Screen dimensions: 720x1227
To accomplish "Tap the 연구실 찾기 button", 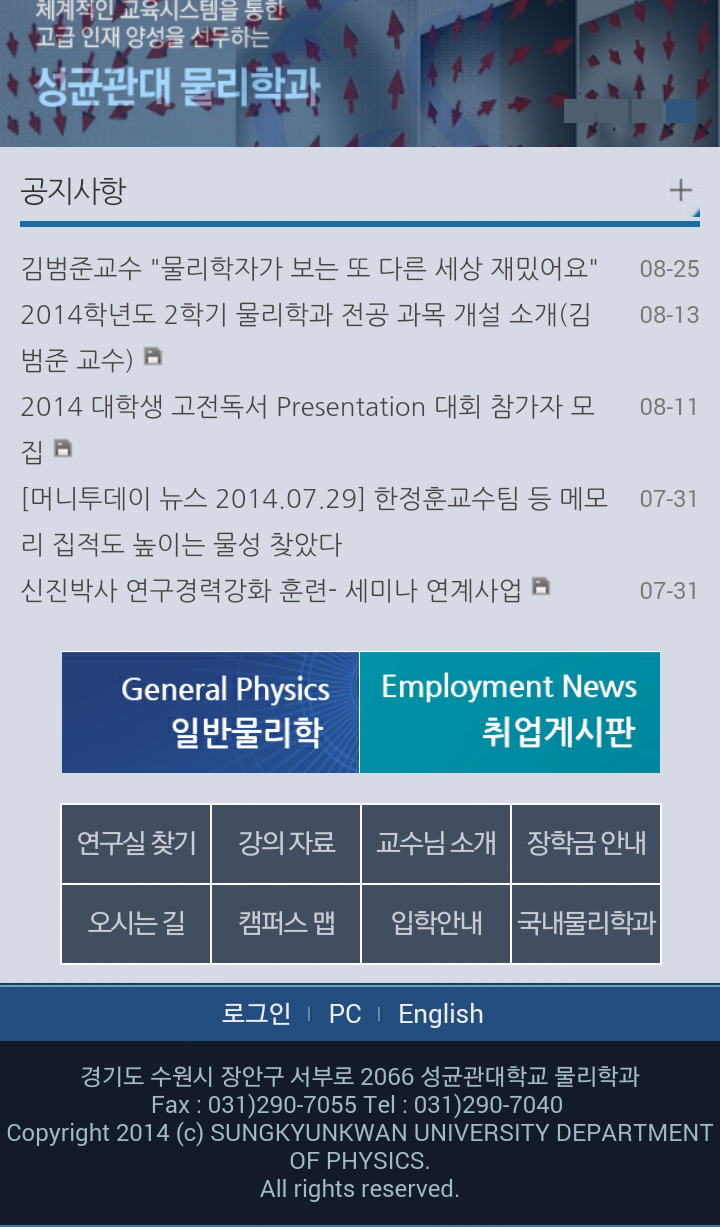I will click(136, 843).
